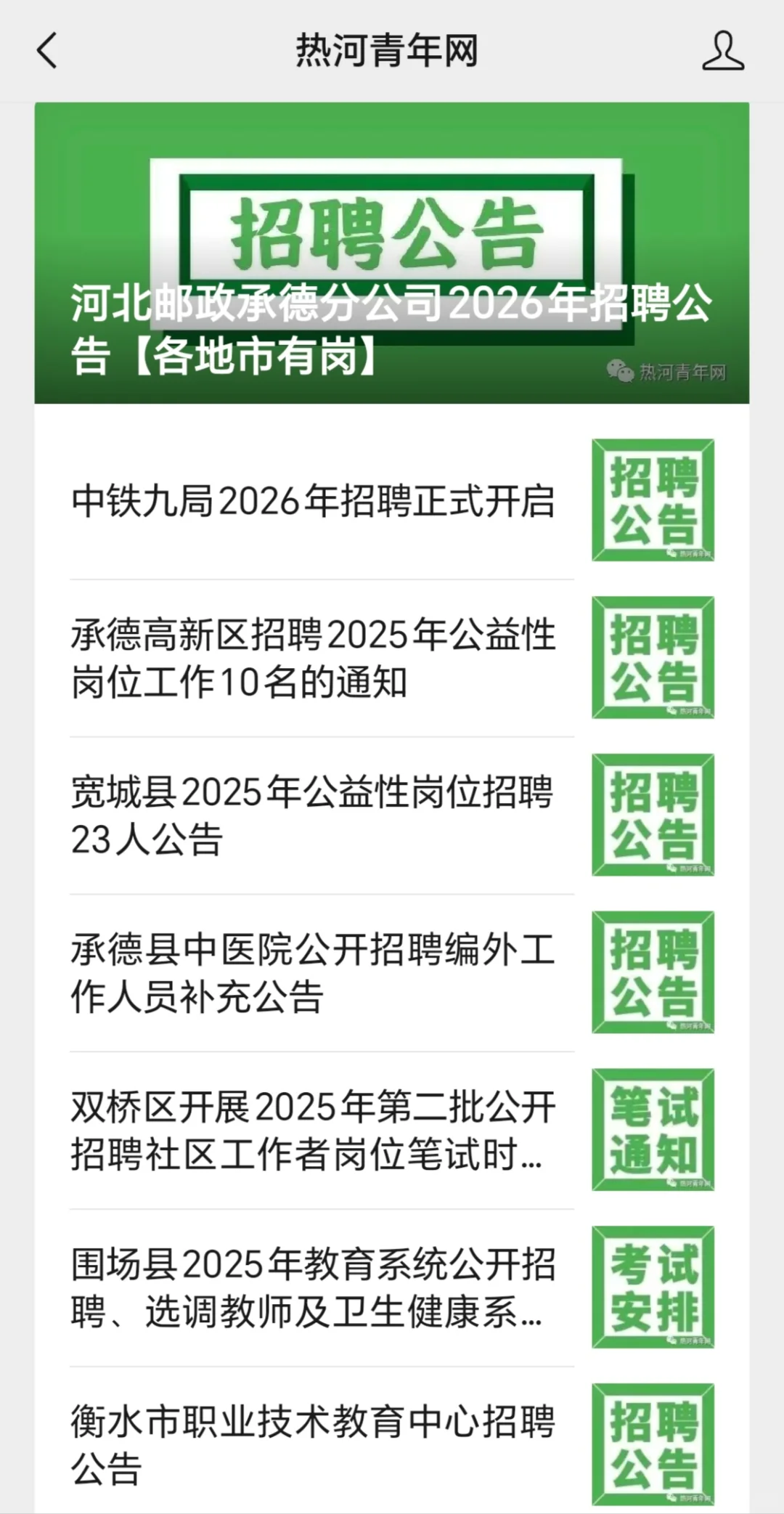This screenshot has height=1514, width=784.
Task: Open 双桥区2025年第二批社区工作者笔试 article
Action: (313, 1131)
